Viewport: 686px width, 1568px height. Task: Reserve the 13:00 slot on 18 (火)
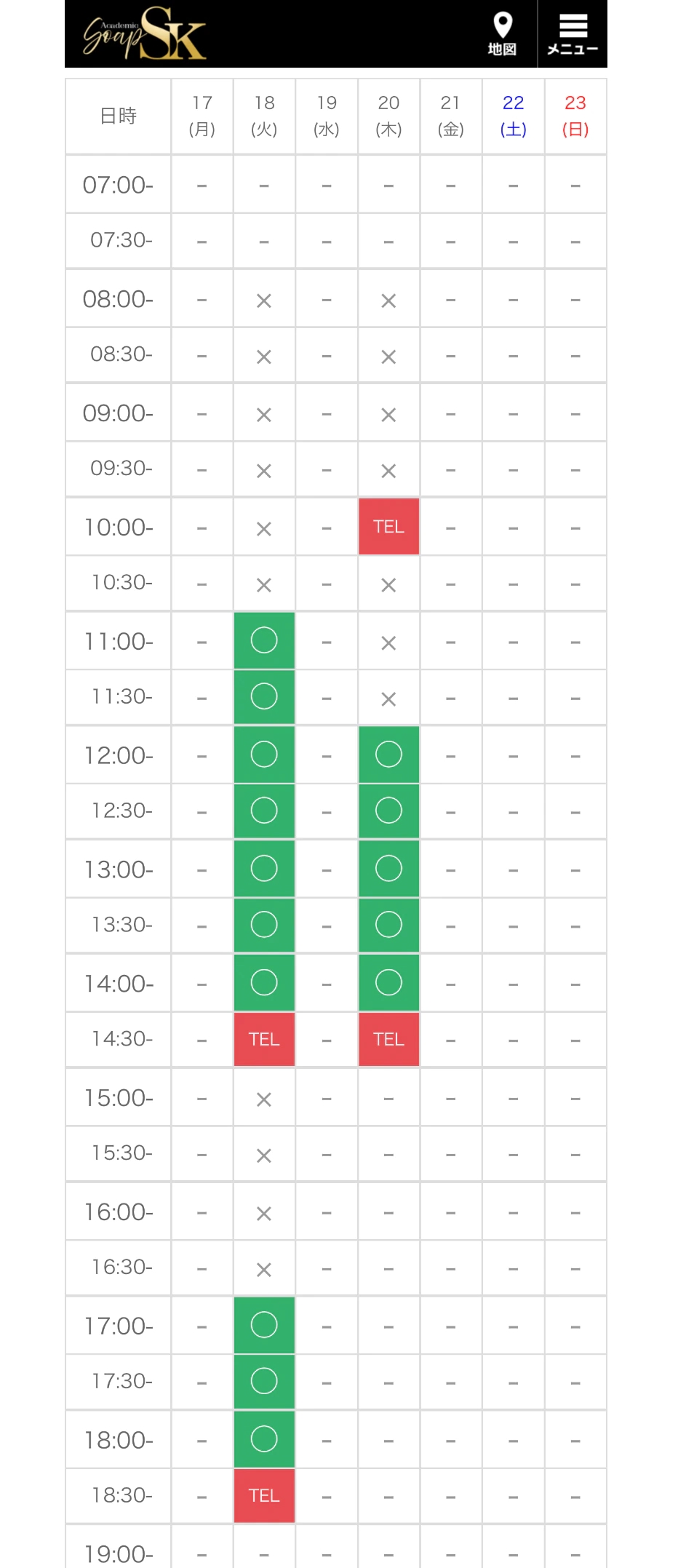click(264, 868)
